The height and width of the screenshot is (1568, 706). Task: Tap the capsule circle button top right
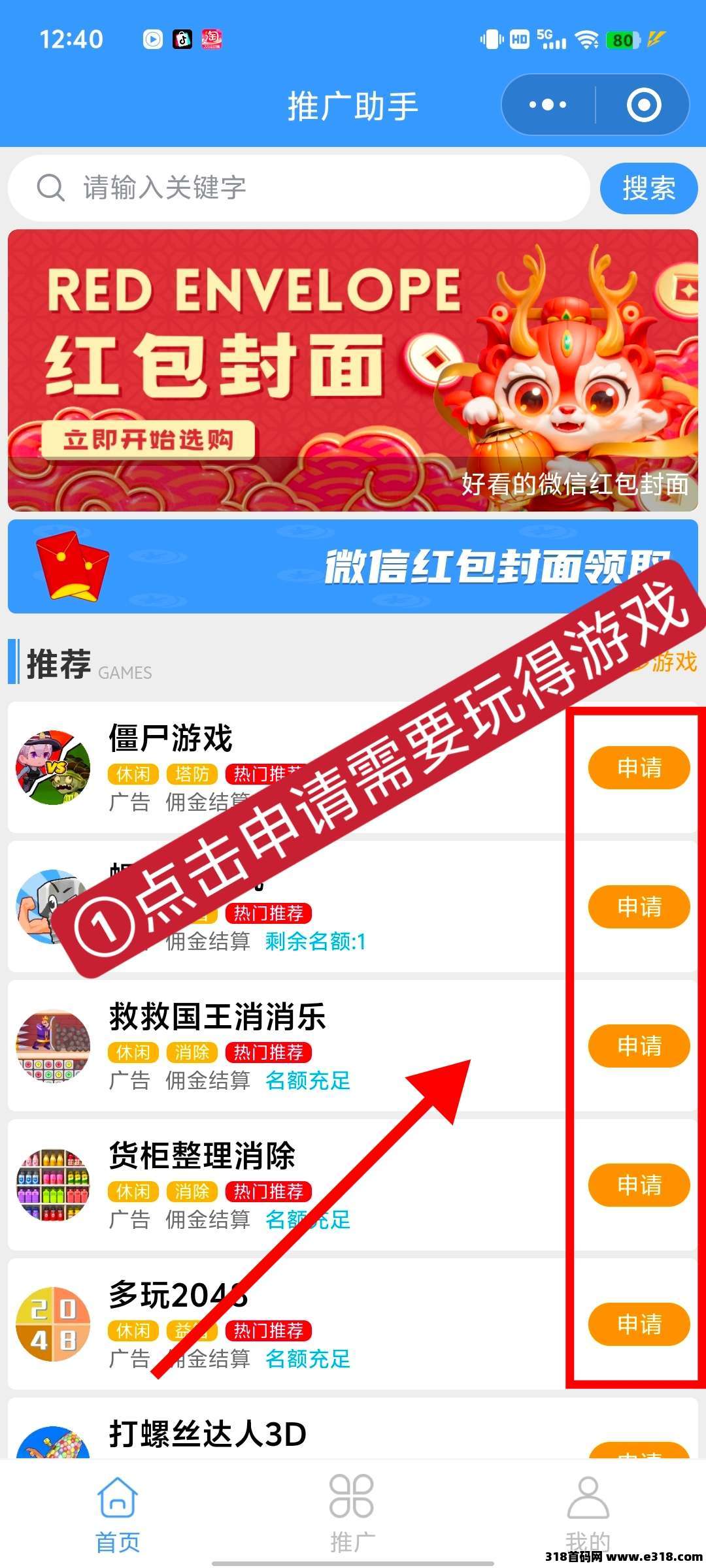[x=643, y=105]
